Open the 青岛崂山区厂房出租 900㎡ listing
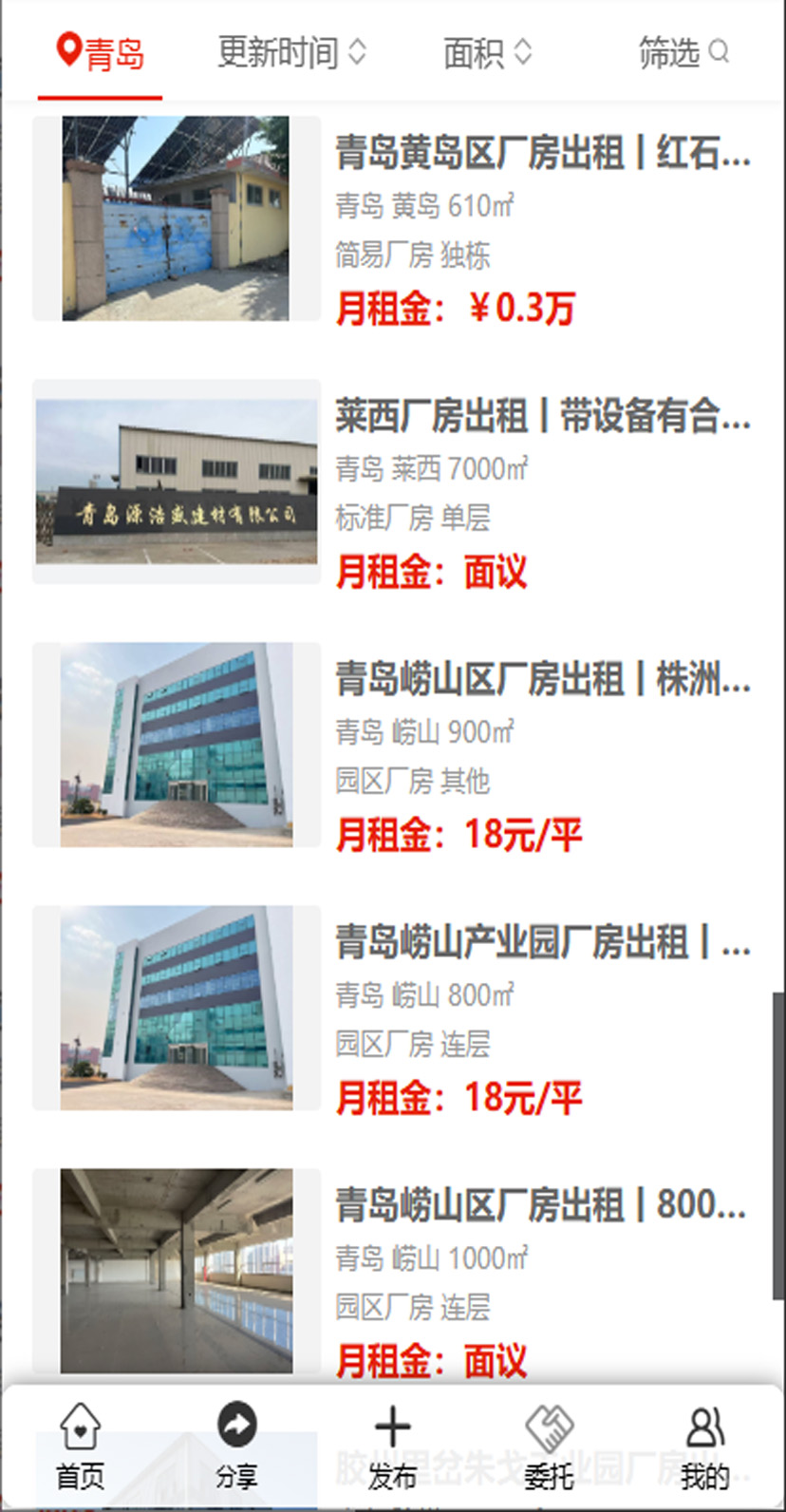Viewport: 786px width, 1512px height. [x=542, y=679]
